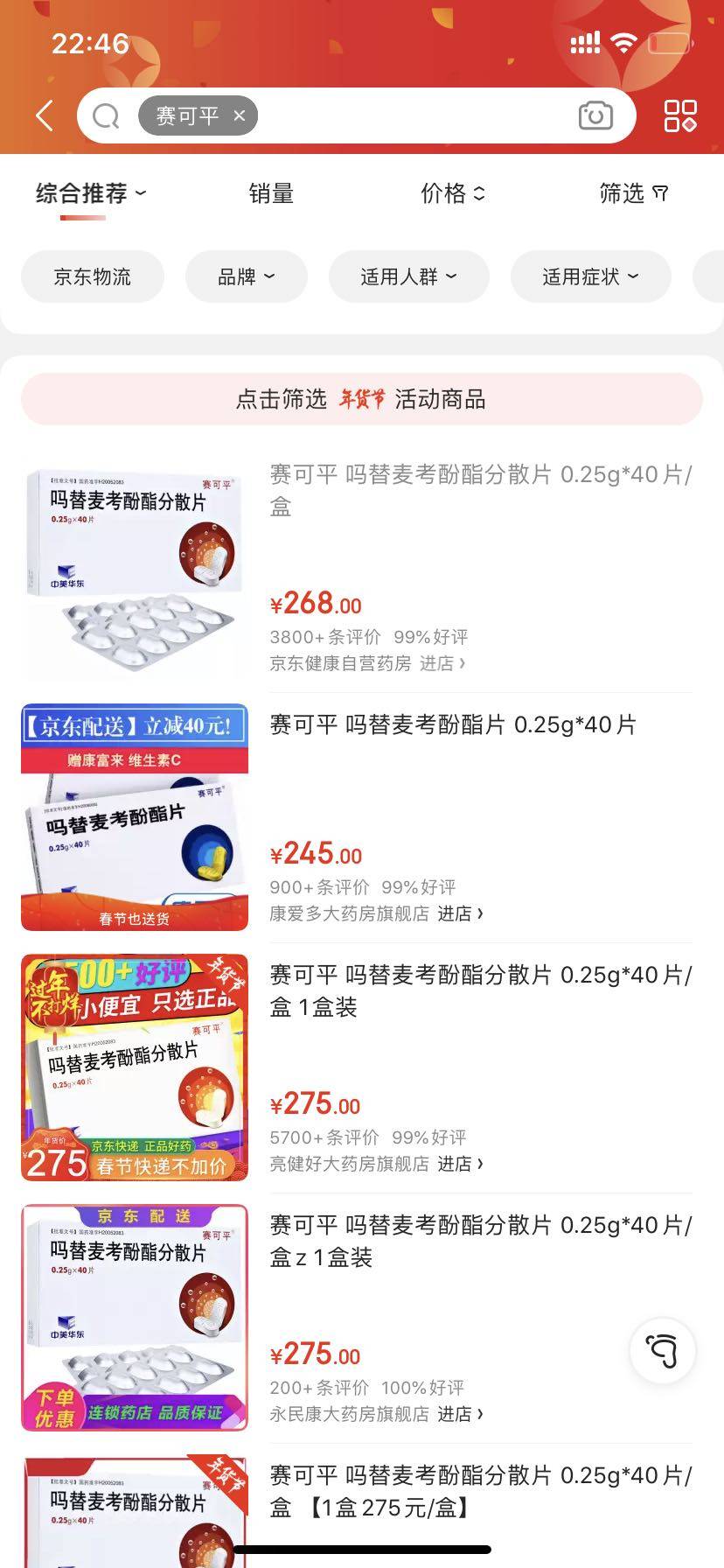Enter the 亮健好大药房旗舰店 store
724x1568 pixels.
pyautogui.click(x=376, y=1164)
